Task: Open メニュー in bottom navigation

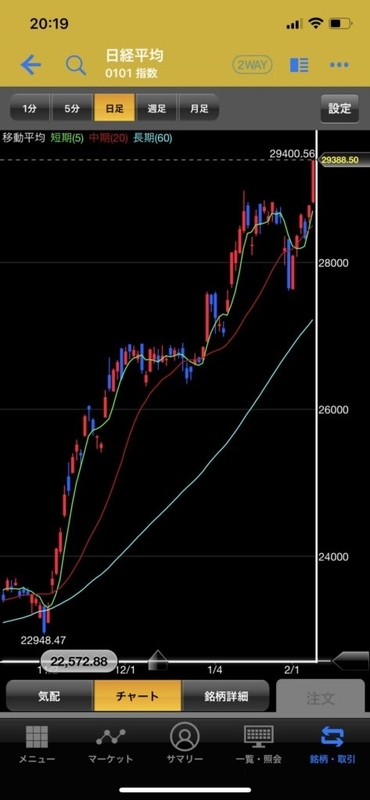Action: (37, 744)
